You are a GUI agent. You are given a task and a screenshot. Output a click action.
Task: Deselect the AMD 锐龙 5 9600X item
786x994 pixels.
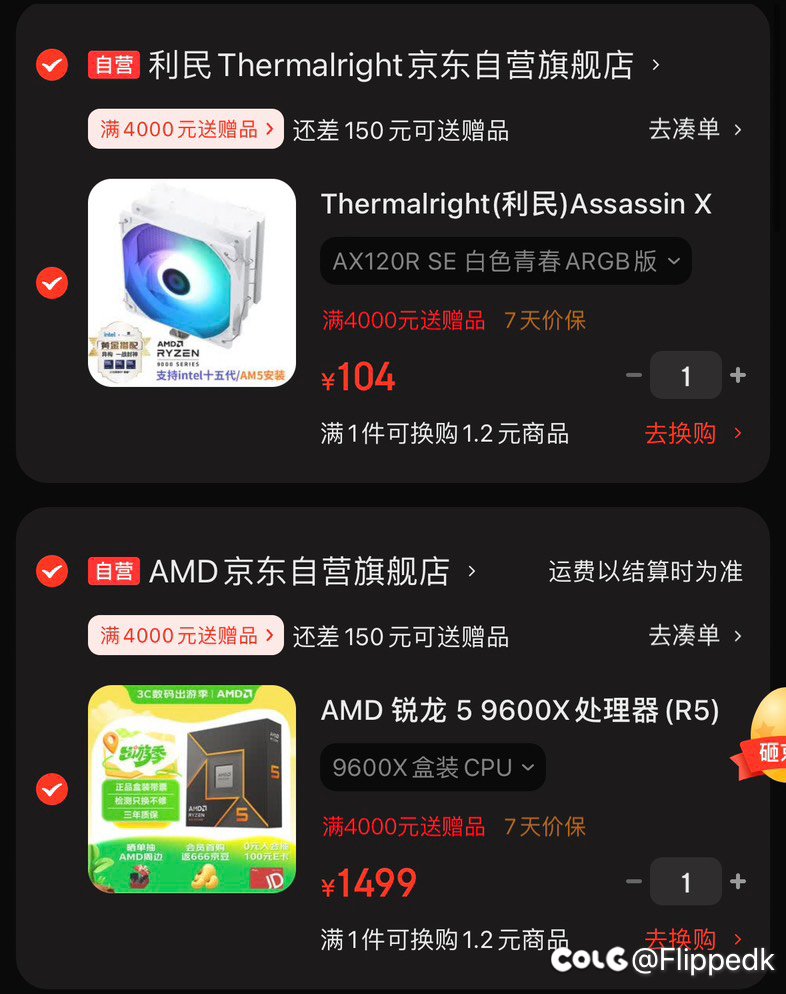tap(52, 789)
